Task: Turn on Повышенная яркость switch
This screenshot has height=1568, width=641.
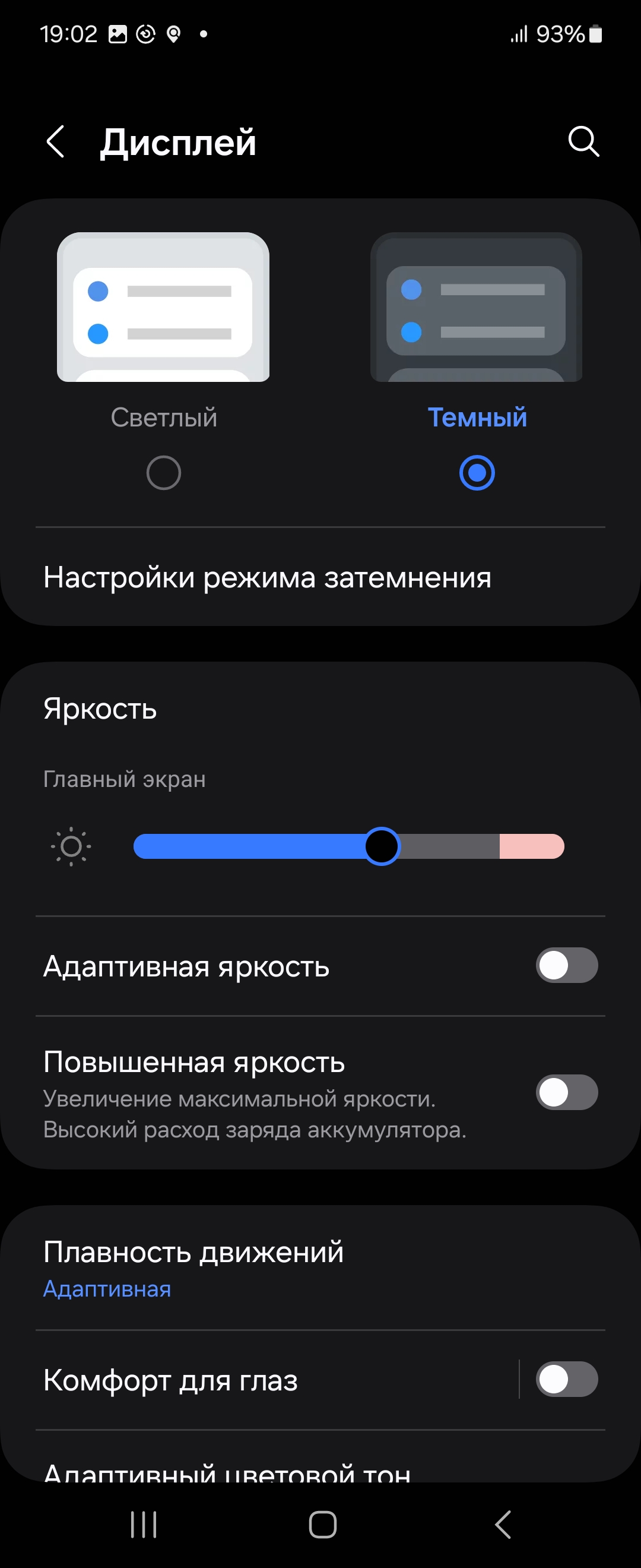Action: (566, 1092)
